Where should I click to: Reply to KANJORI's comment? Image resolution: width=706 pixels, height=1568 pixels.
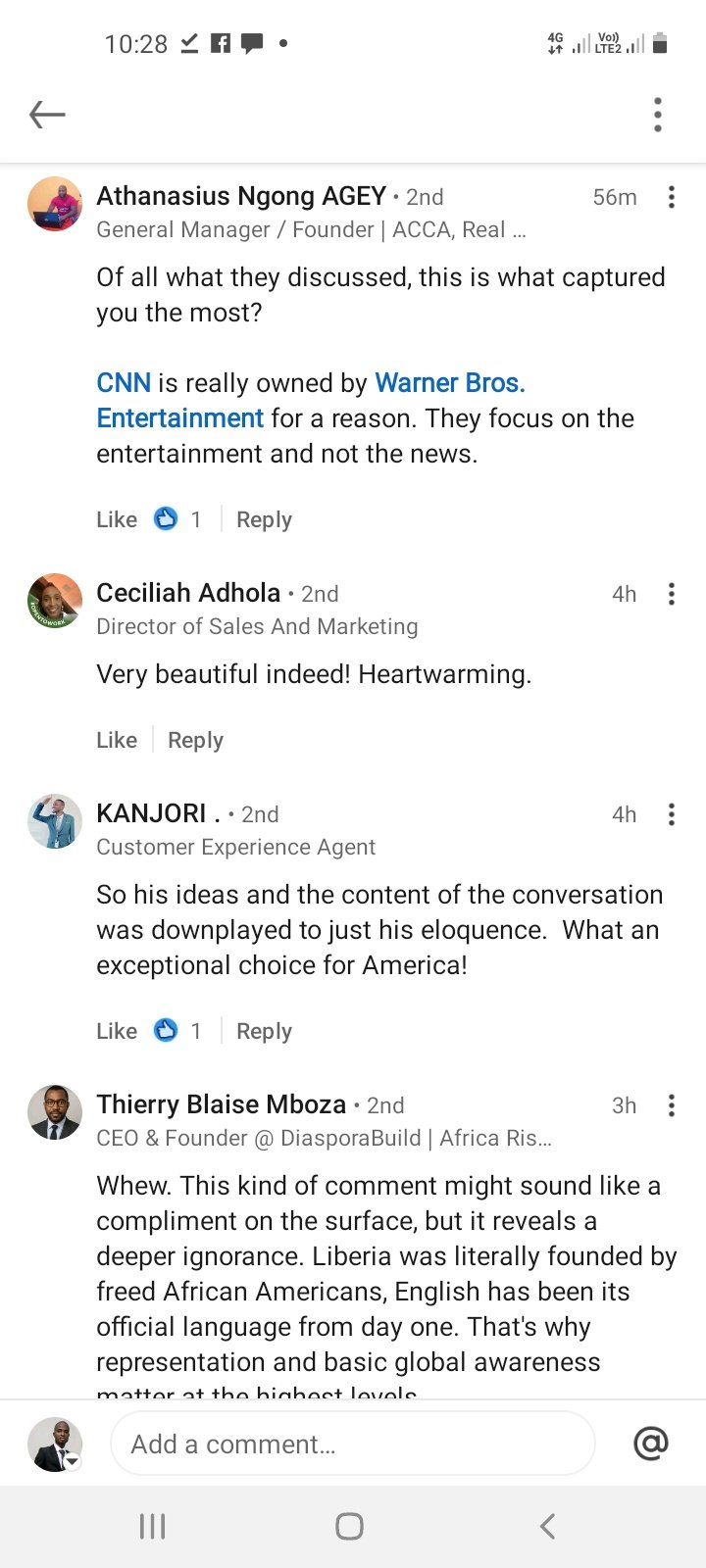(x=264, y=1031)
